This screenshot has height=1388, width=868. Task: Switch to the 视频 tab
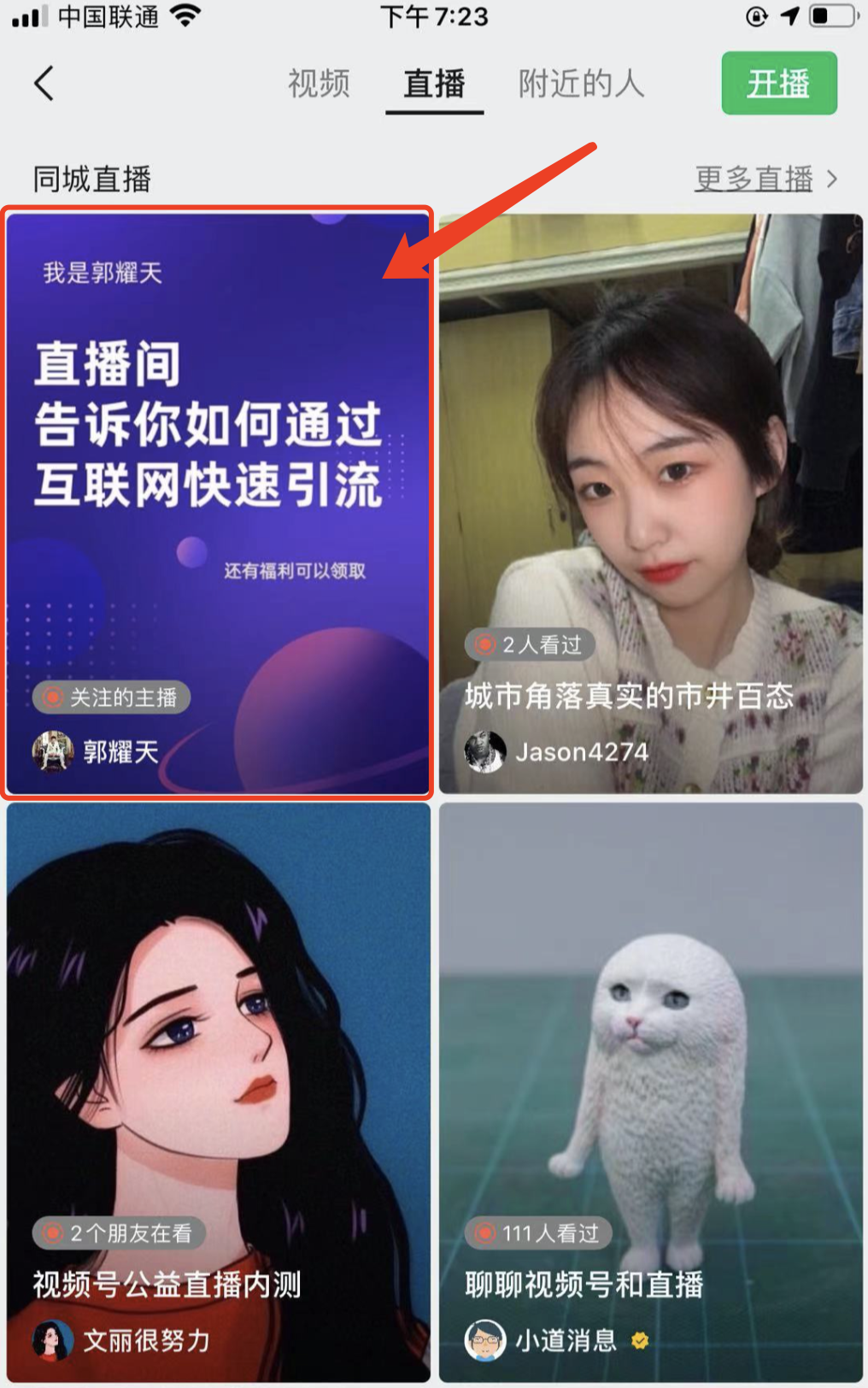pos(319,84)
